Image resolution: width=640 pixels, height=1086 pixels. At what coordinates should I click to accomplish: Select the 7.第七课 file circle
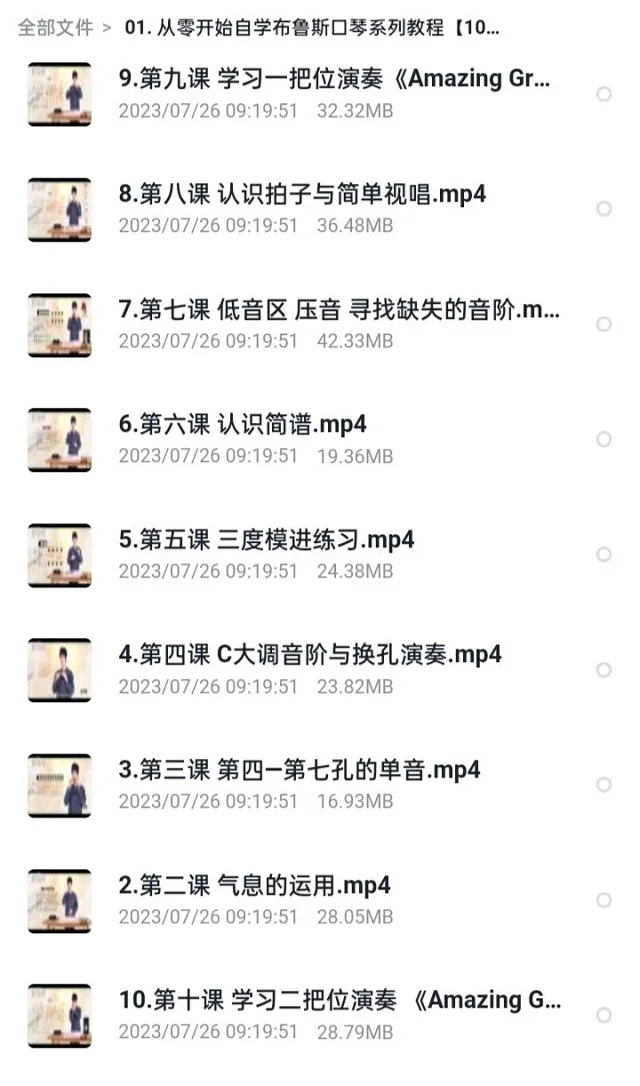point(604,324)
